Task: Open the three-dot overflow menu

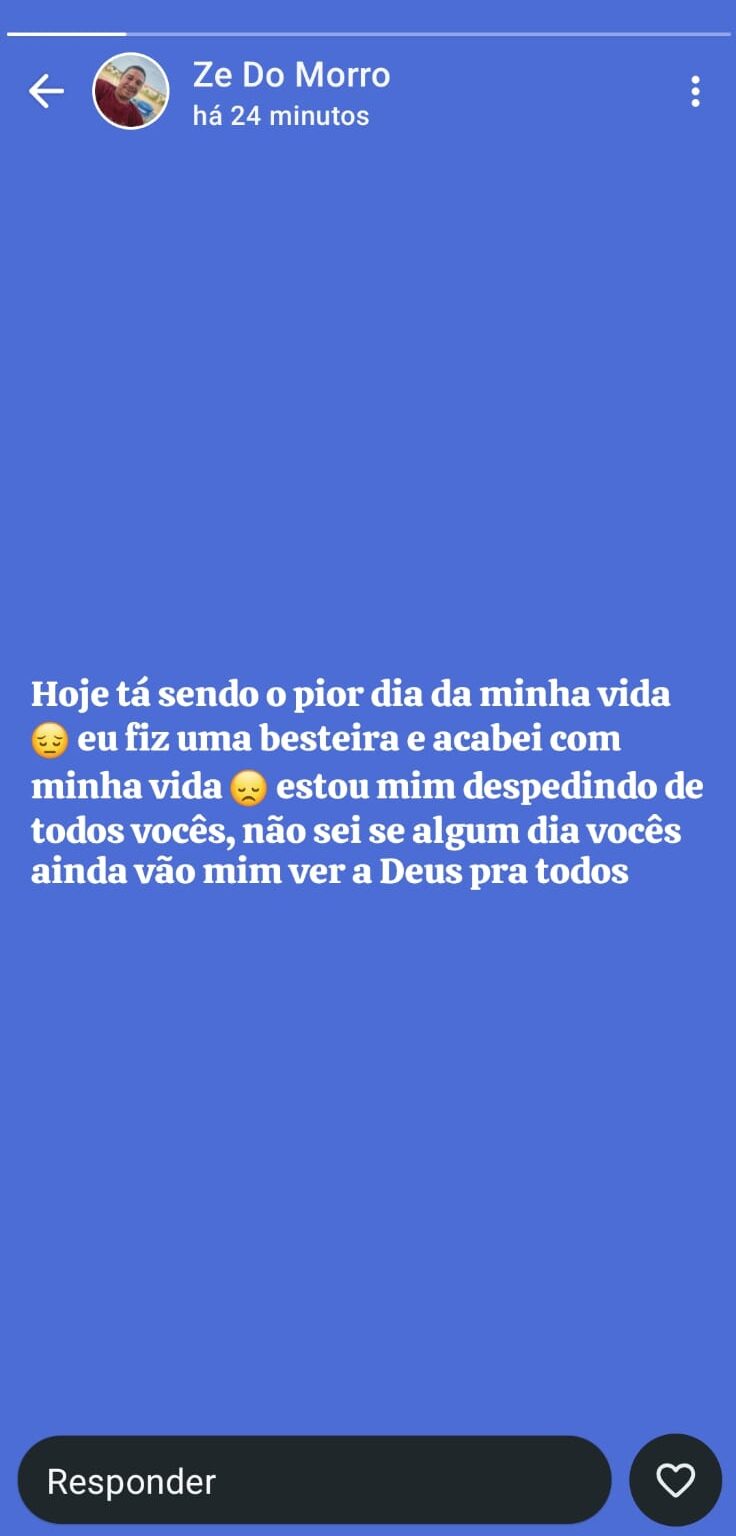Action: 695,92
